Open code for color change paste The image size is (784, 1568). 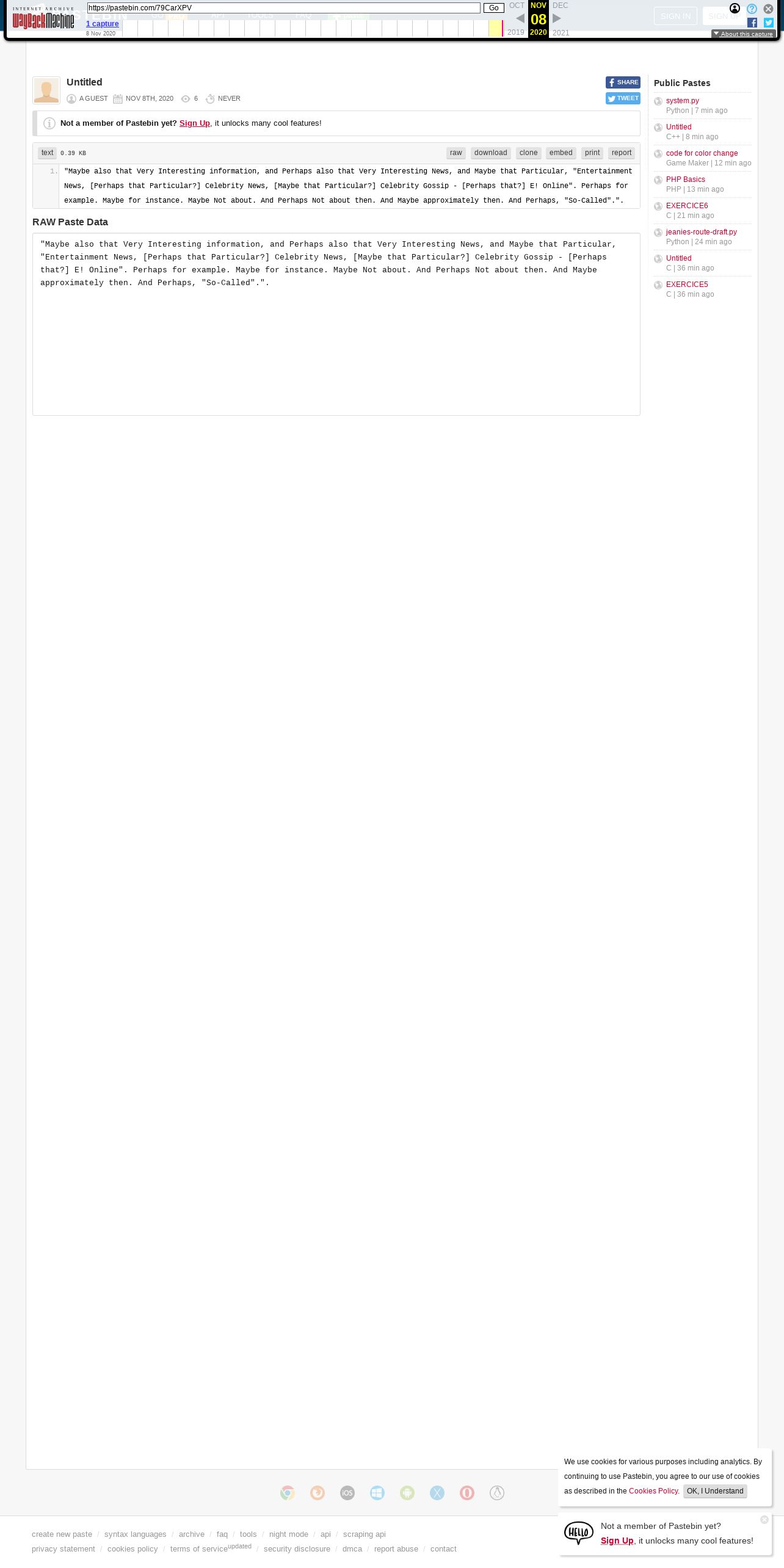[702, 153]
